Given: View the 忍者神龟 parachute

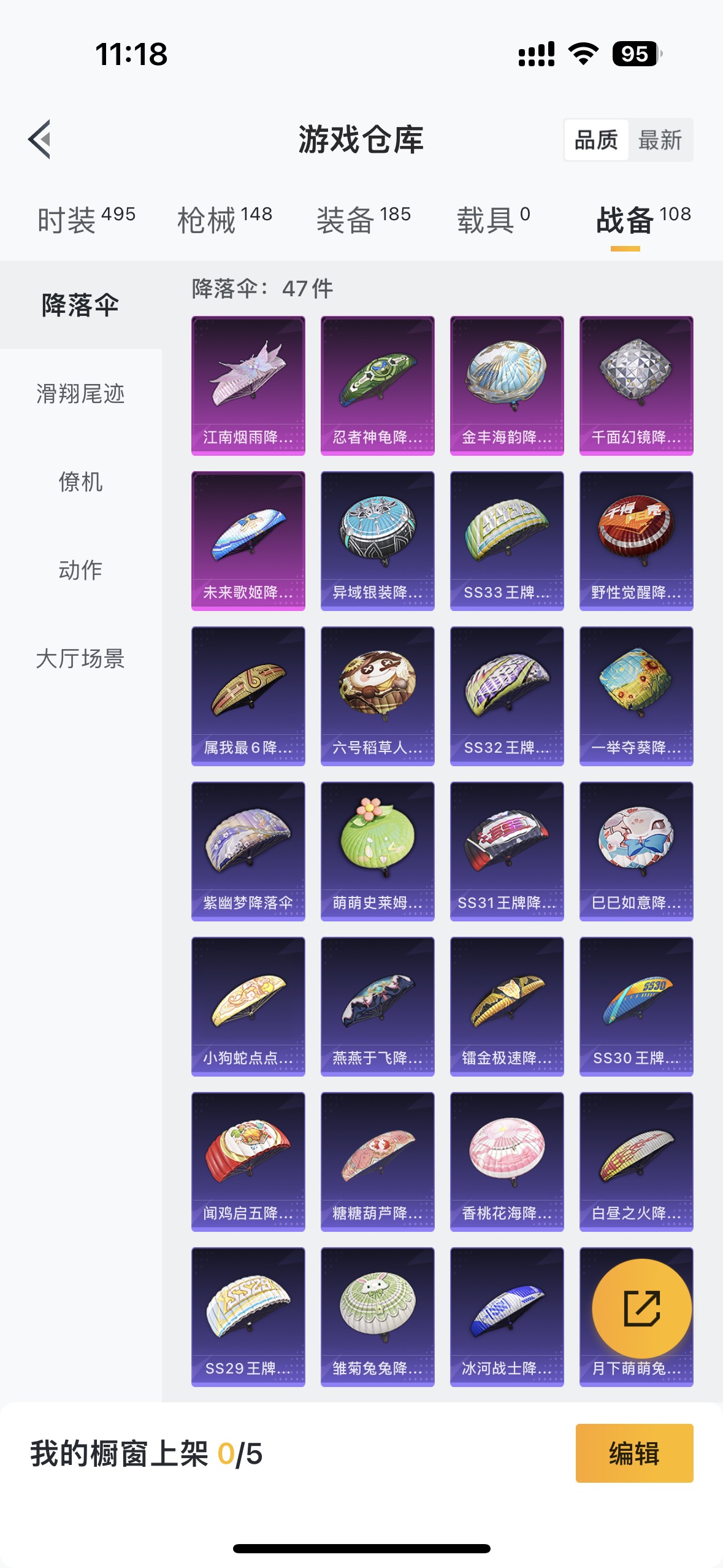Looking at the screenshot, I should [x=378, y=386].
